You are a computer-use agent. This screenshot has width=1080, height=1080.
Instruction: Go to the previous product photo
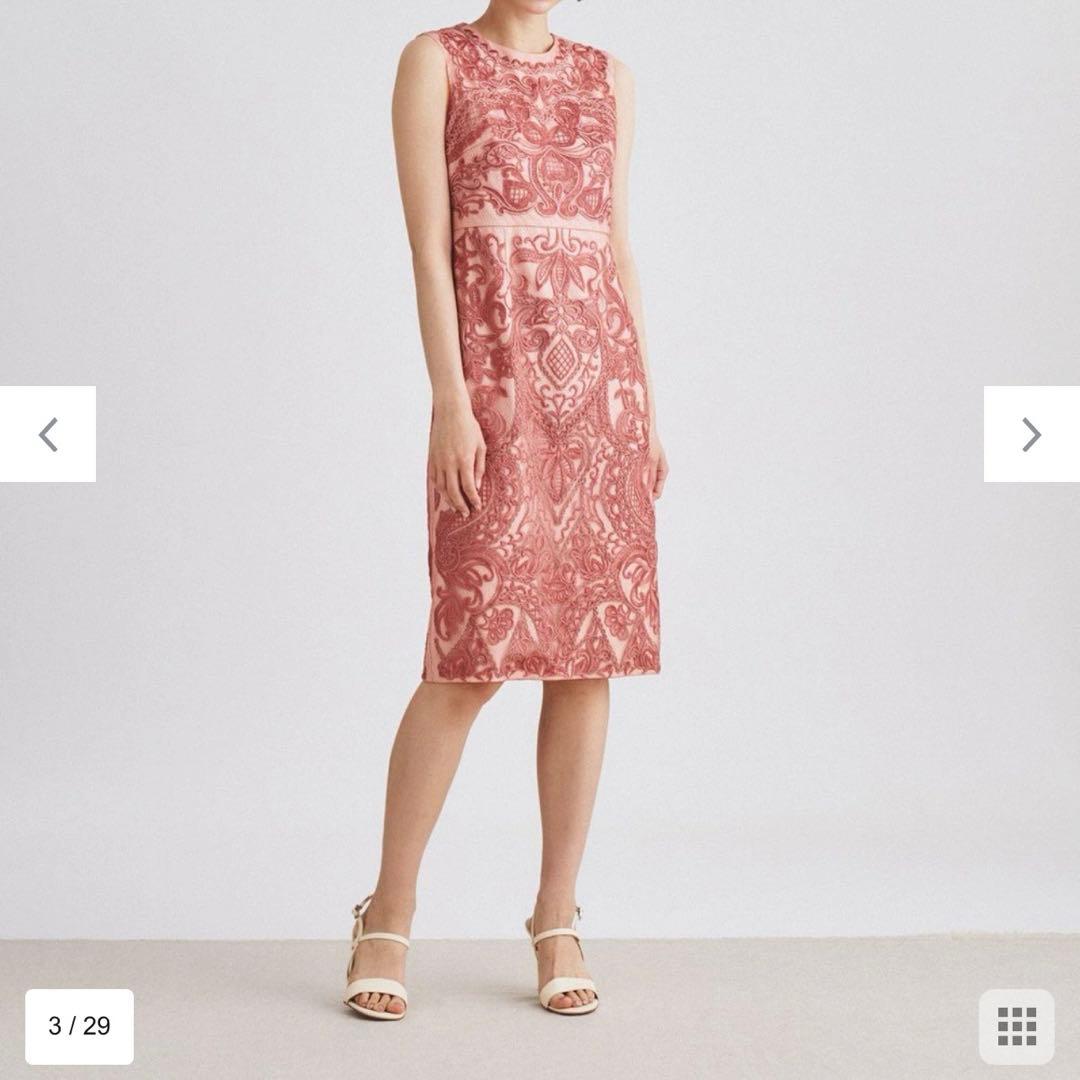48,434
